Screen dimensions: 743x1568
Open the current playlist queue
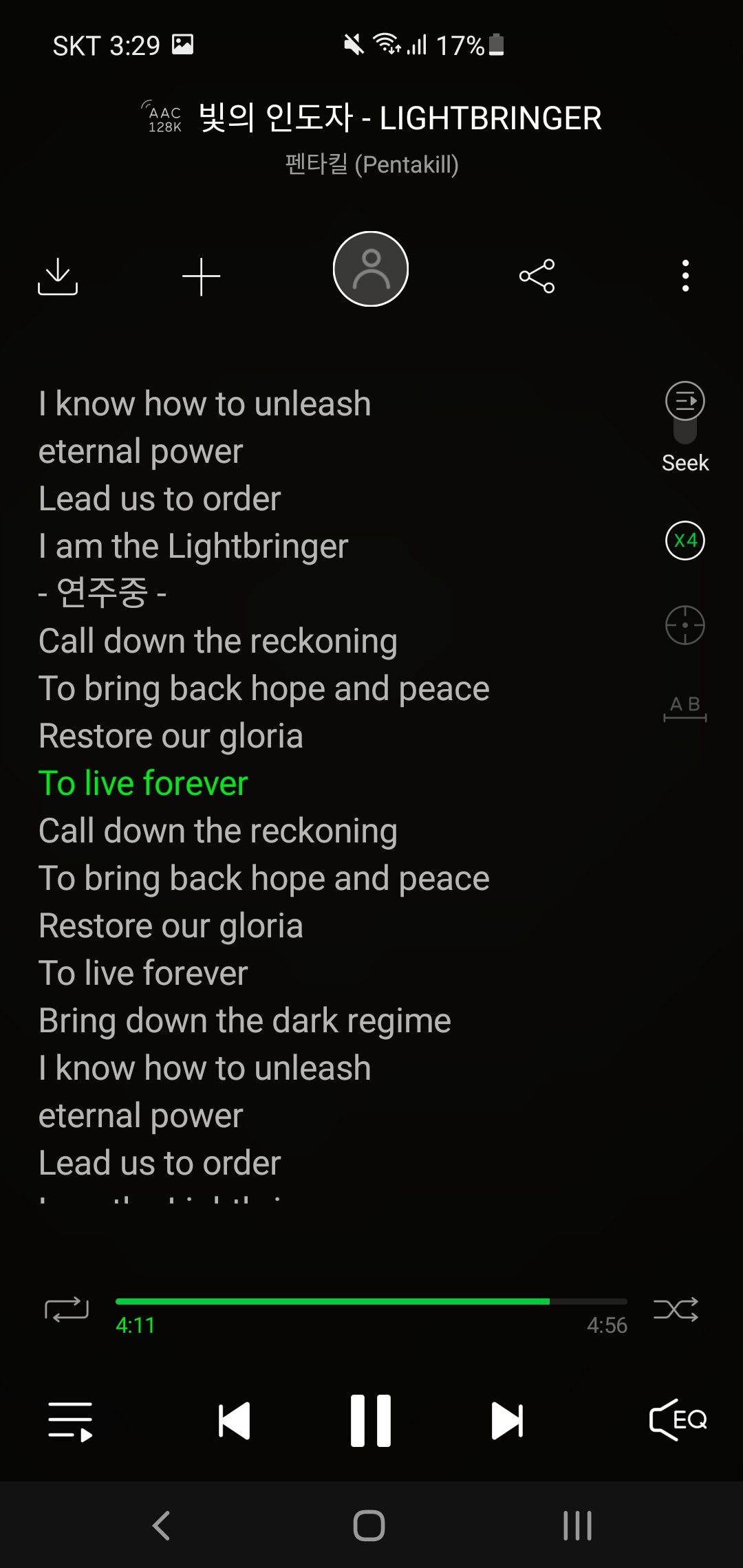click(x=70, y=1421)
